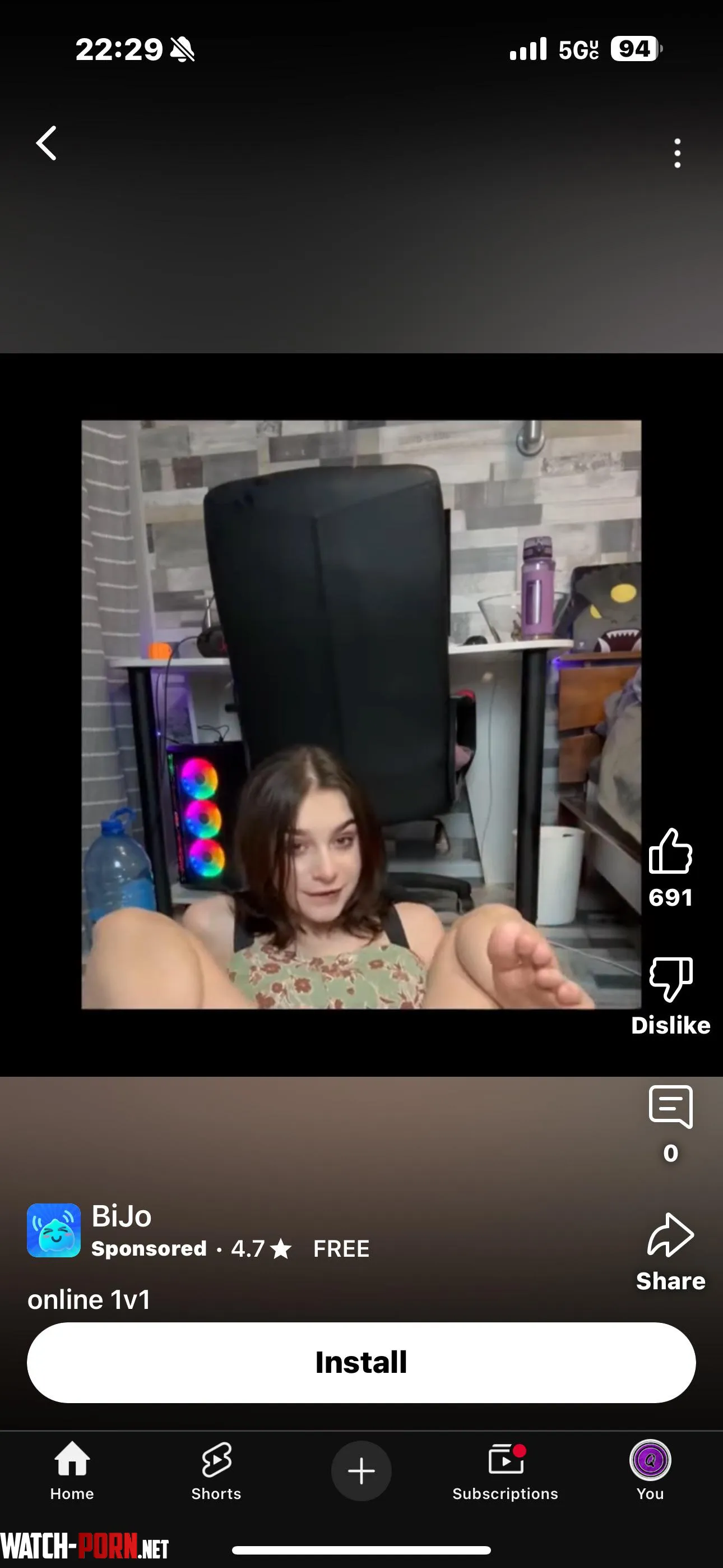Go back with the top-left arrow
The width and height of the screenshot is (723, 1568).
47,144
